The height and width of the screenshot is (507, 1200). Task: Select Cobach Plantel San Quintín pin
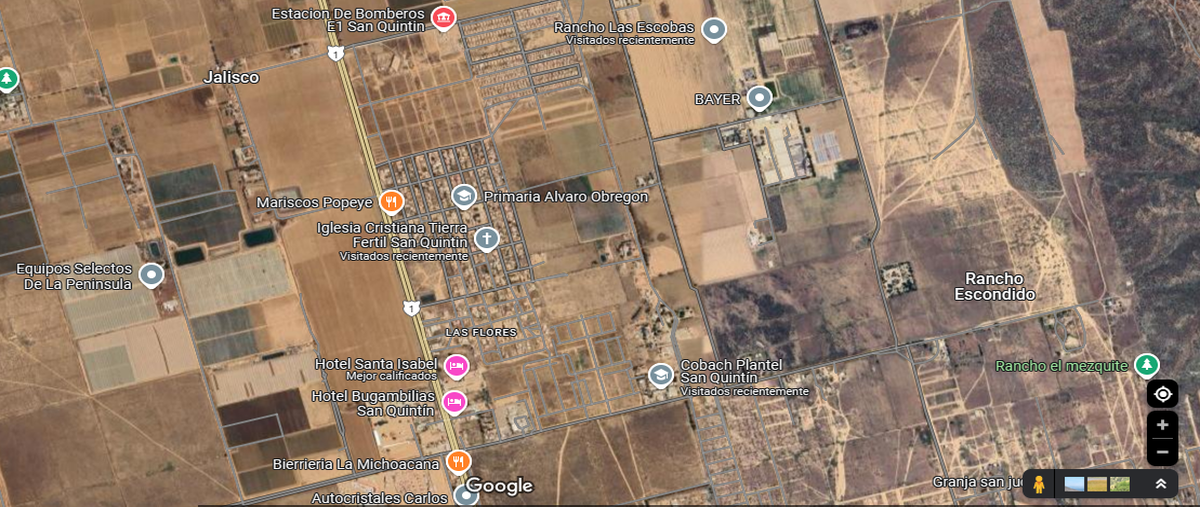point(660,375)
